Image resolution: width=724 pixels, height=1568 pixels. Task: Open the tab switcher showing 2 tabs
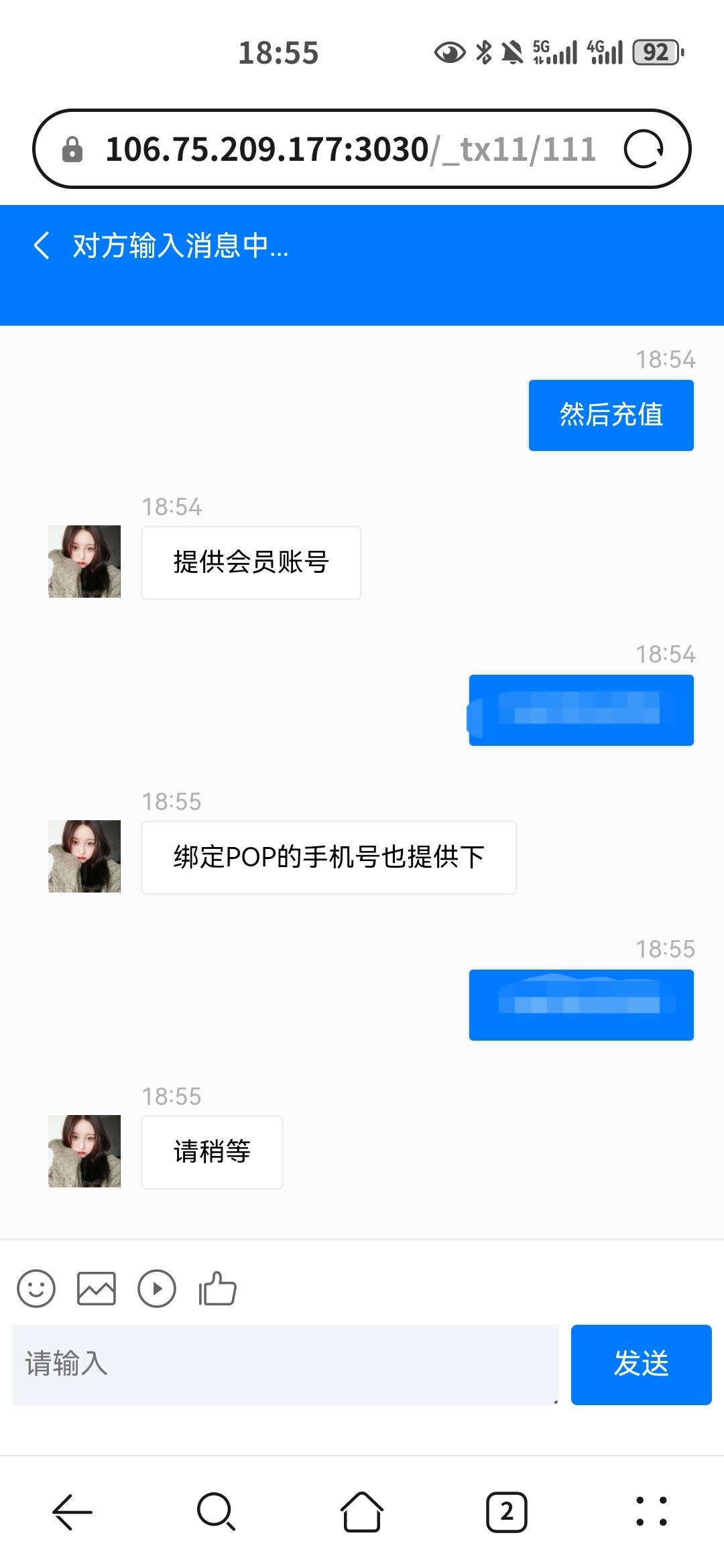point(507,1512)
